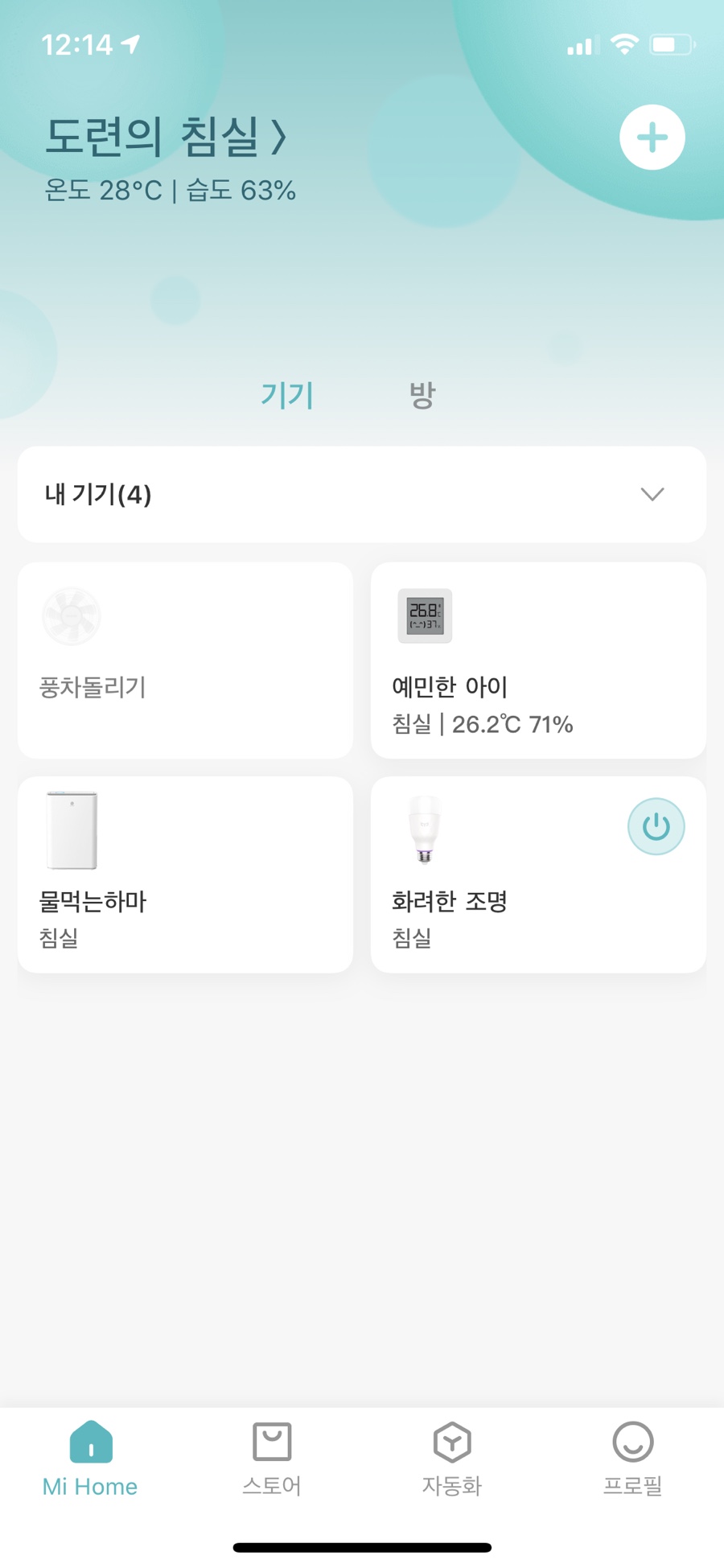
Task: Expand the 내 기기(4) dropdown
Action: click(x=362, y=494)
